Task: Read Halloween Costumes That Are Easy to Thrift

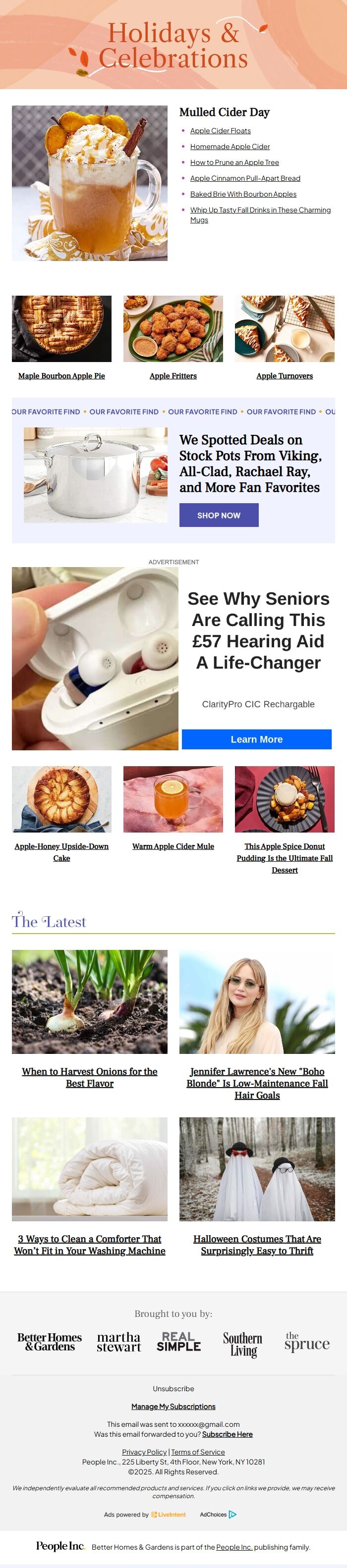Action: pos(257,1245)
